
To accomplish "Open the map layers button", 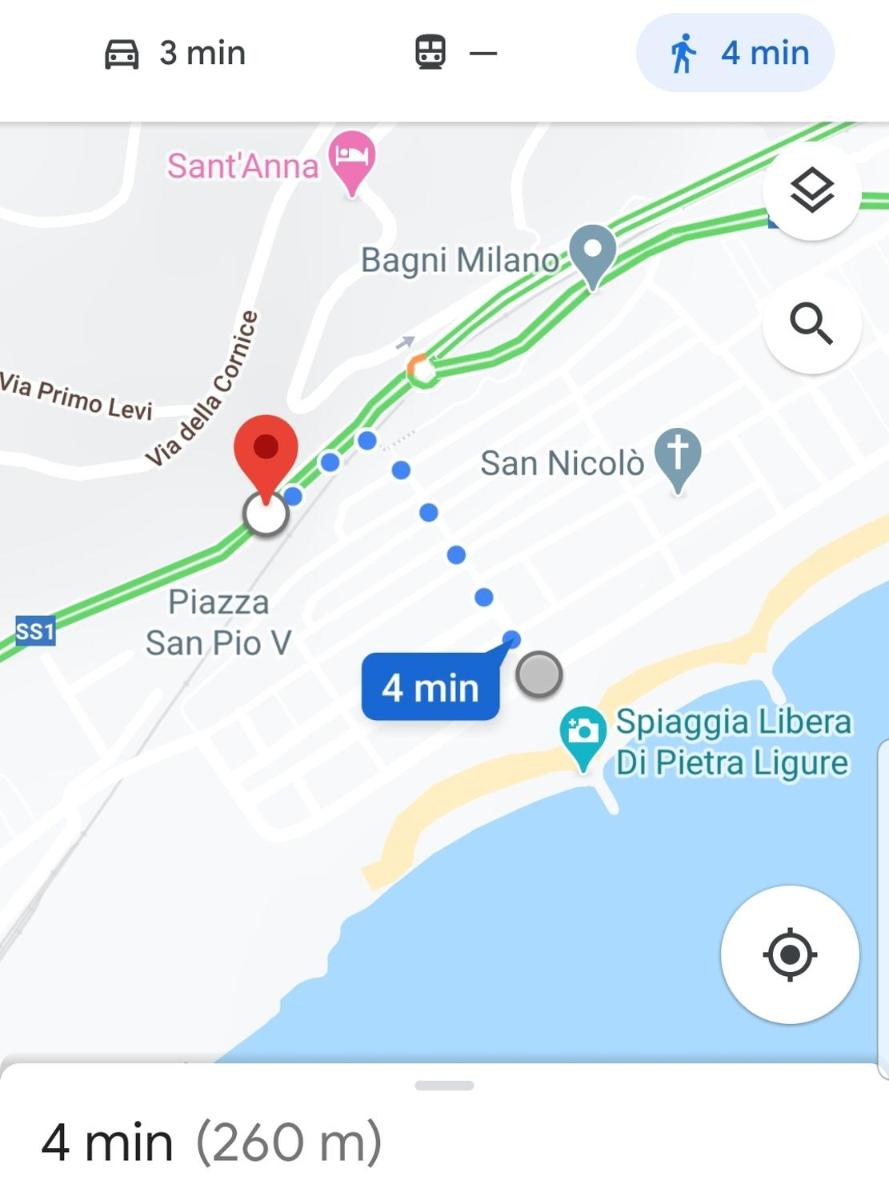I will click(x=811, y=190).
